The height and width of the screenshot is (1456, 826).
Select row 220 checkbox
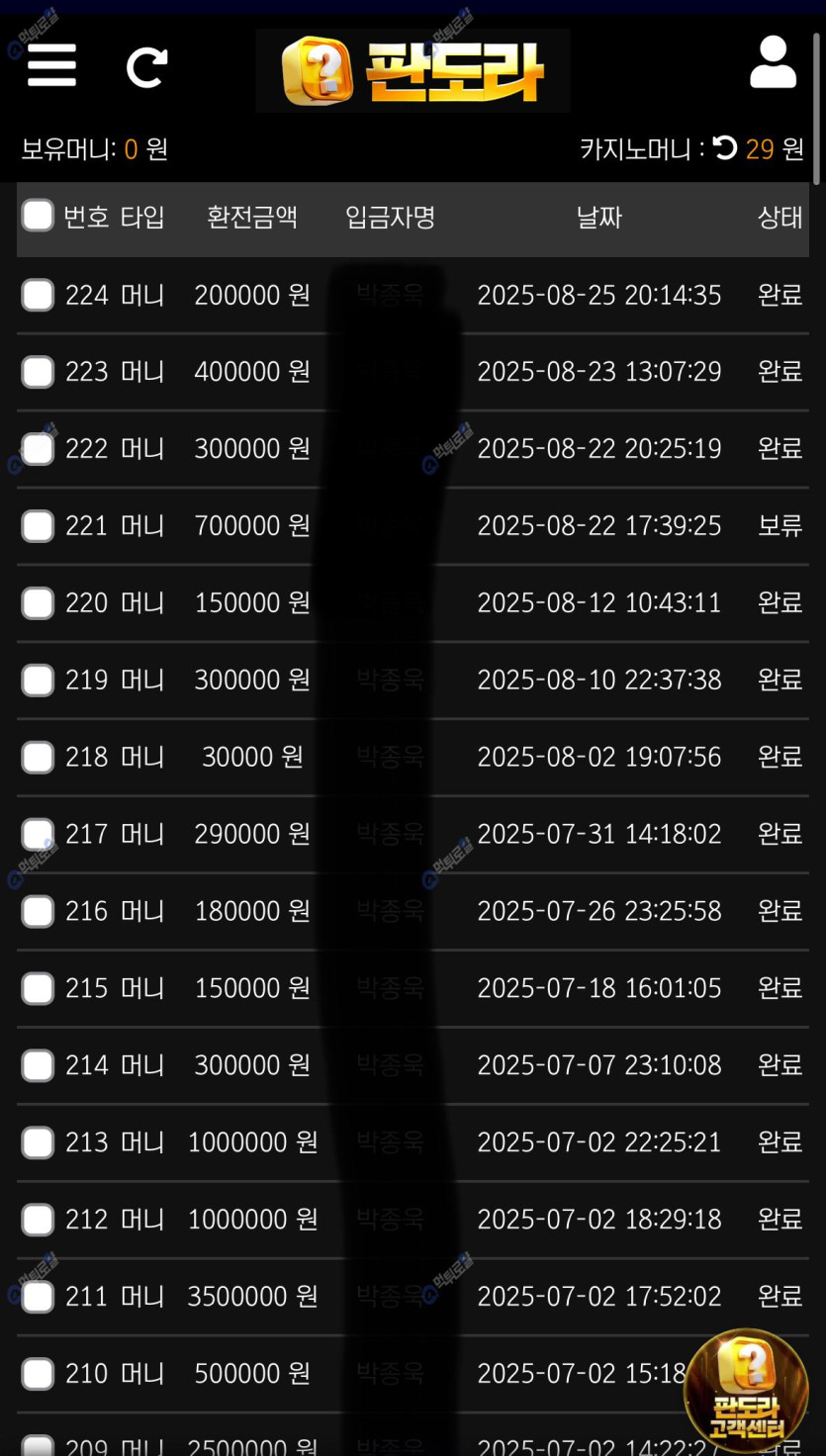click(38, 603)
